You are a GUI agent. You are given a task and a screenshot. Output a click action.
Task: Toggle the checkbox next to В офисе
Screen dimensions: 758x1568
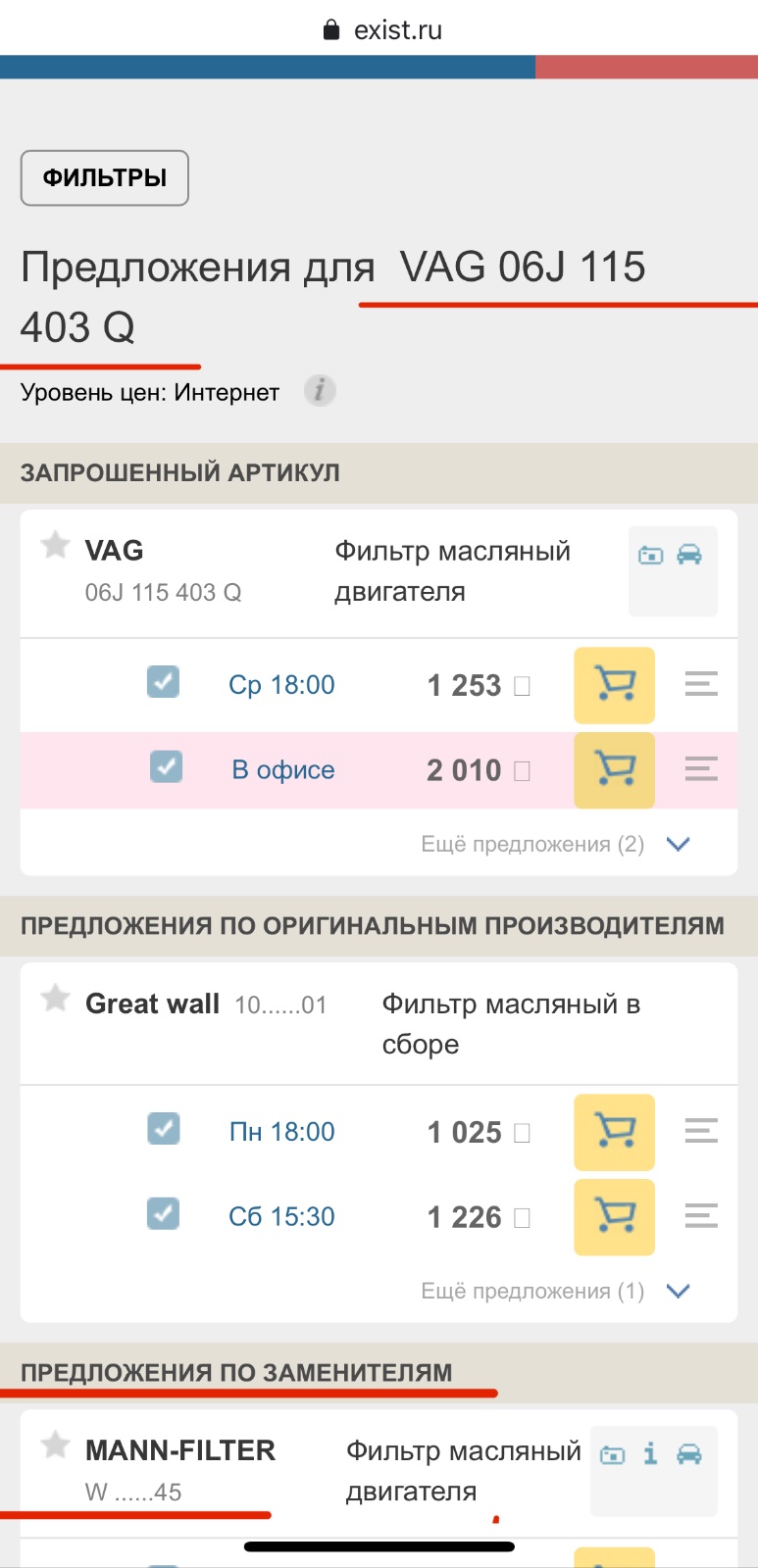[166, 766]
